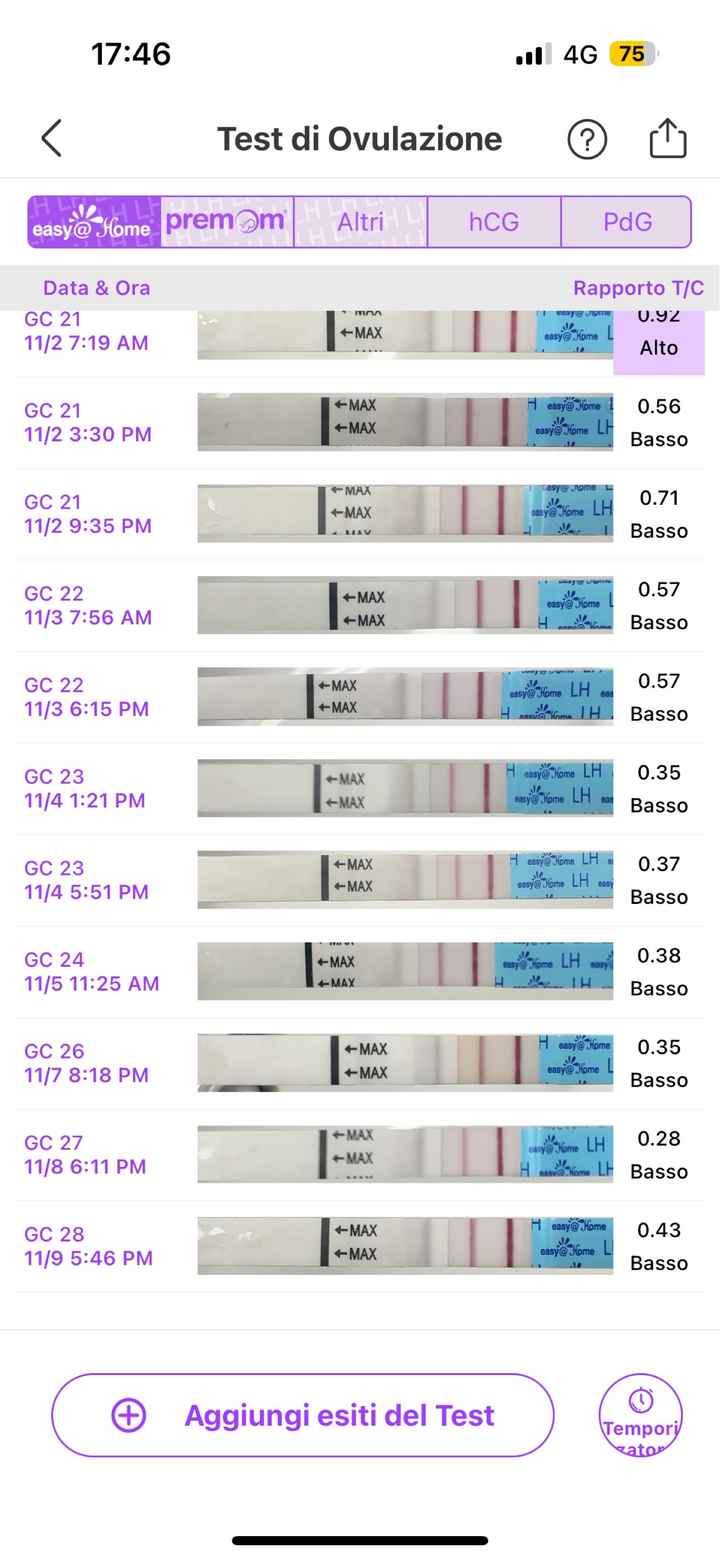Switch to the hCG tab
Image resolution: width=720 pixels, height=1559 pixels.
494,222
